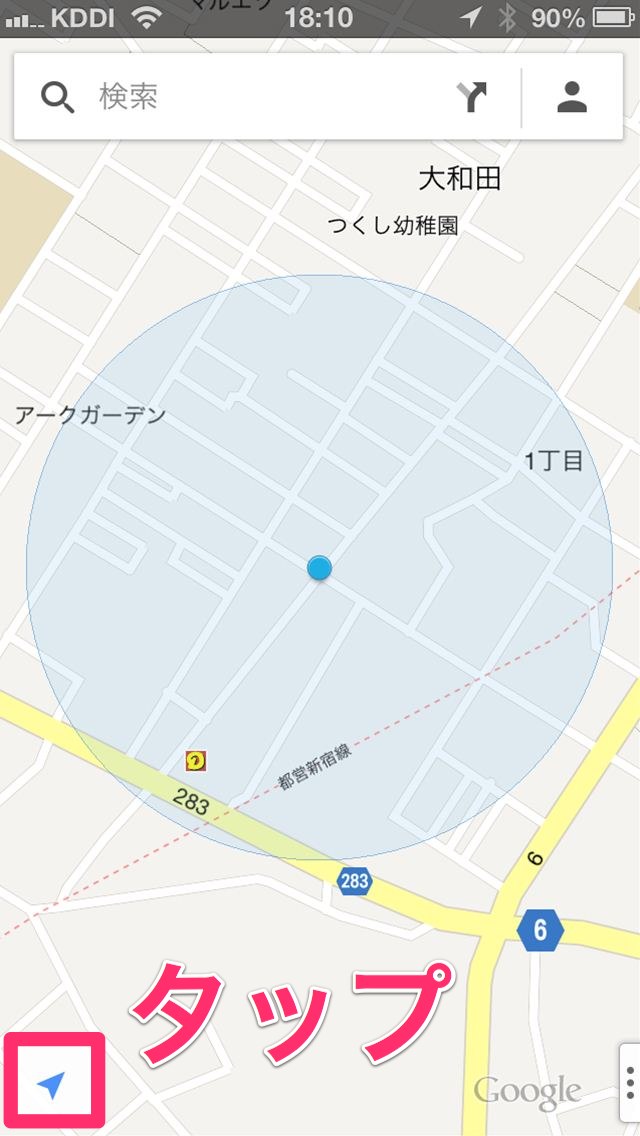Tap the blue current-location dot
This screenshot has width=640, height=1136.
click(319, 568)
